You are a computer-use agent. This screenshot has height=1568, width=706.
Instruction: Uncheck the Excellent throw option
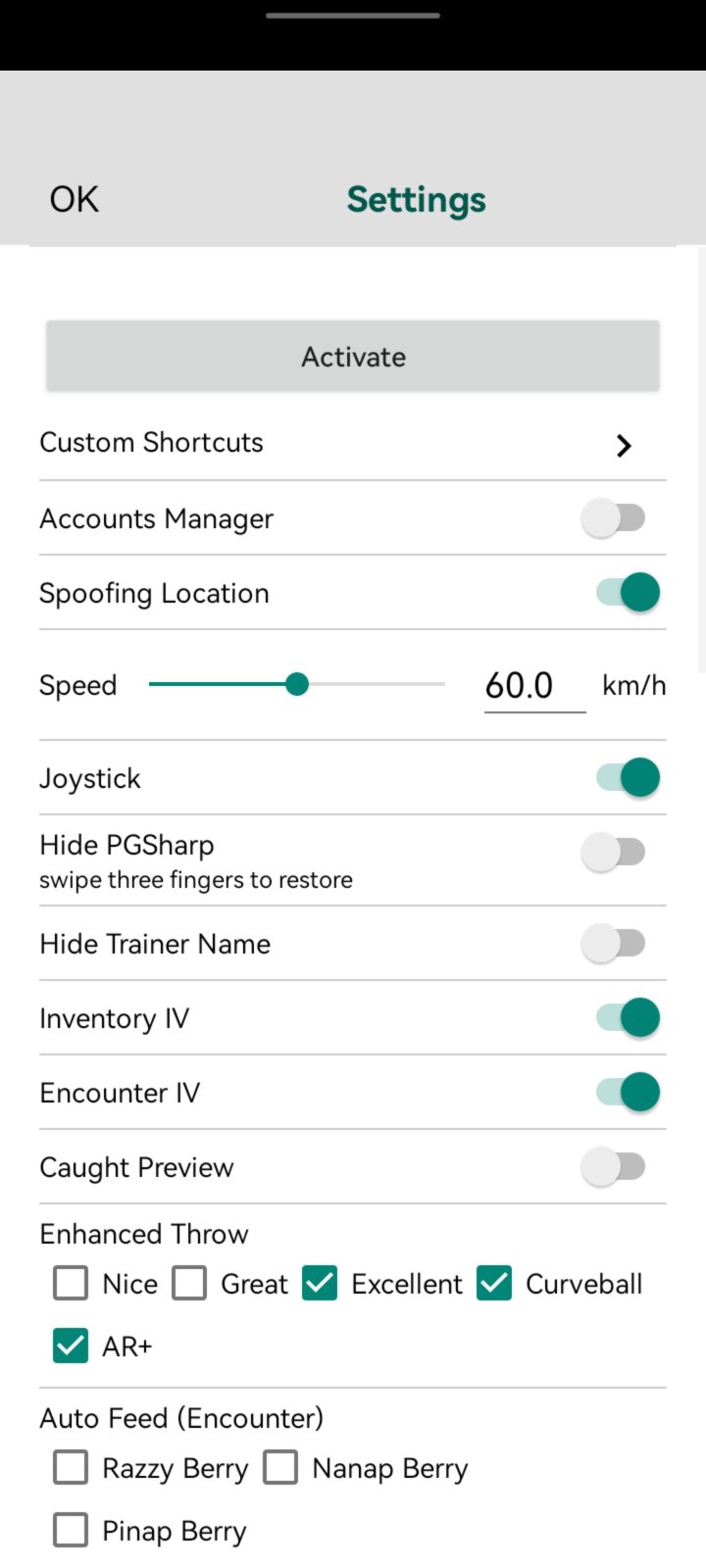(320, 1283)
